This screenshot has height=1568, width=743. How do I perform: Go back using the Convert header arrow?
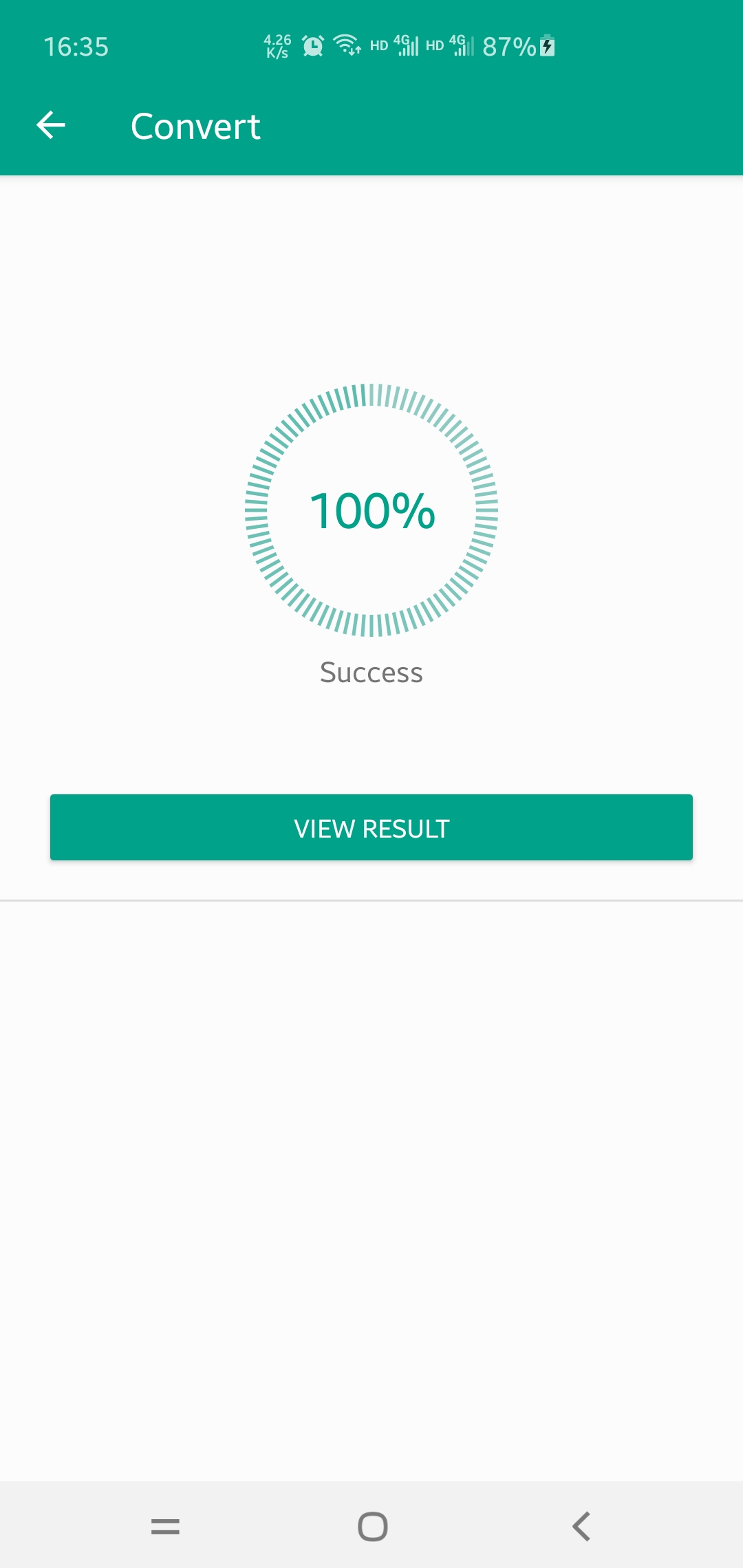(51, 125)
